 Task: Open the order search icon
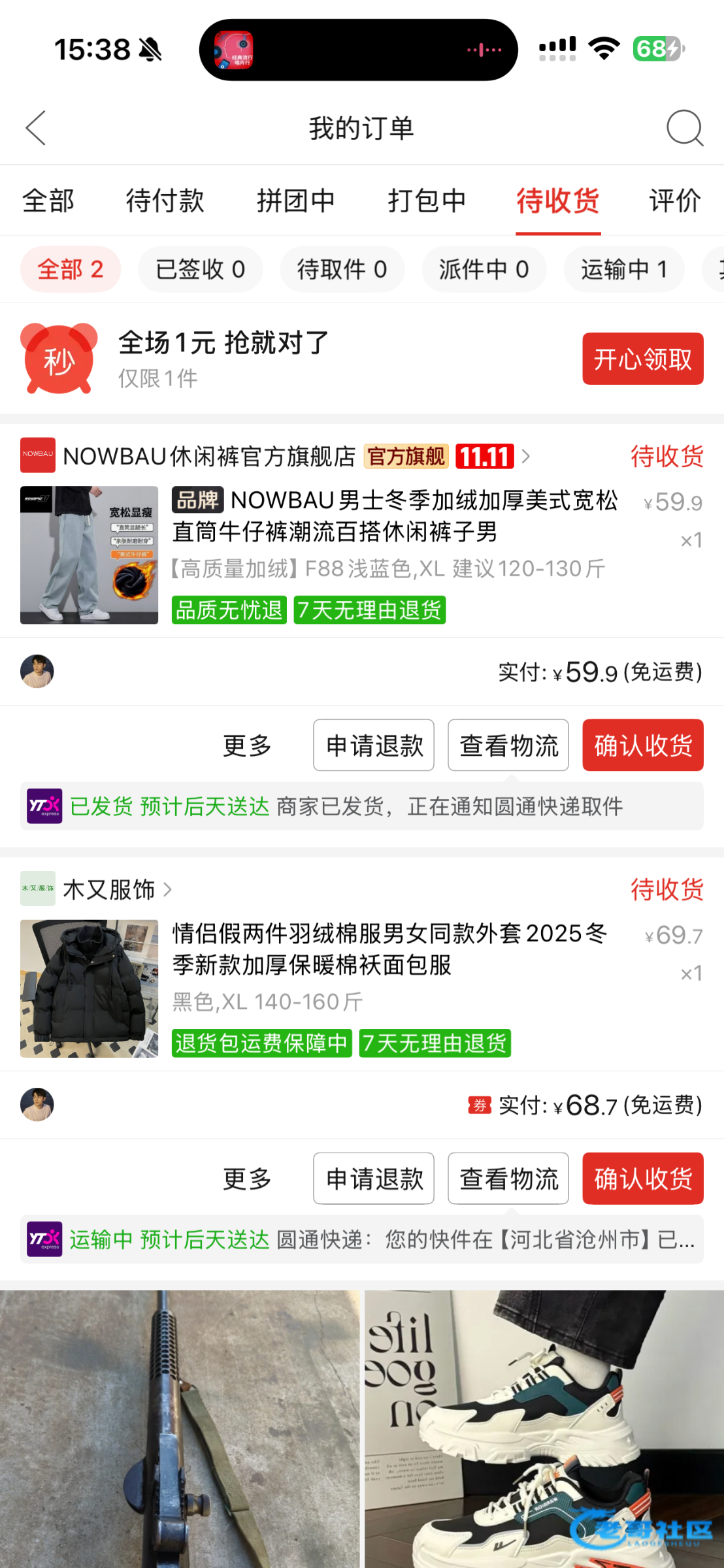684,127
